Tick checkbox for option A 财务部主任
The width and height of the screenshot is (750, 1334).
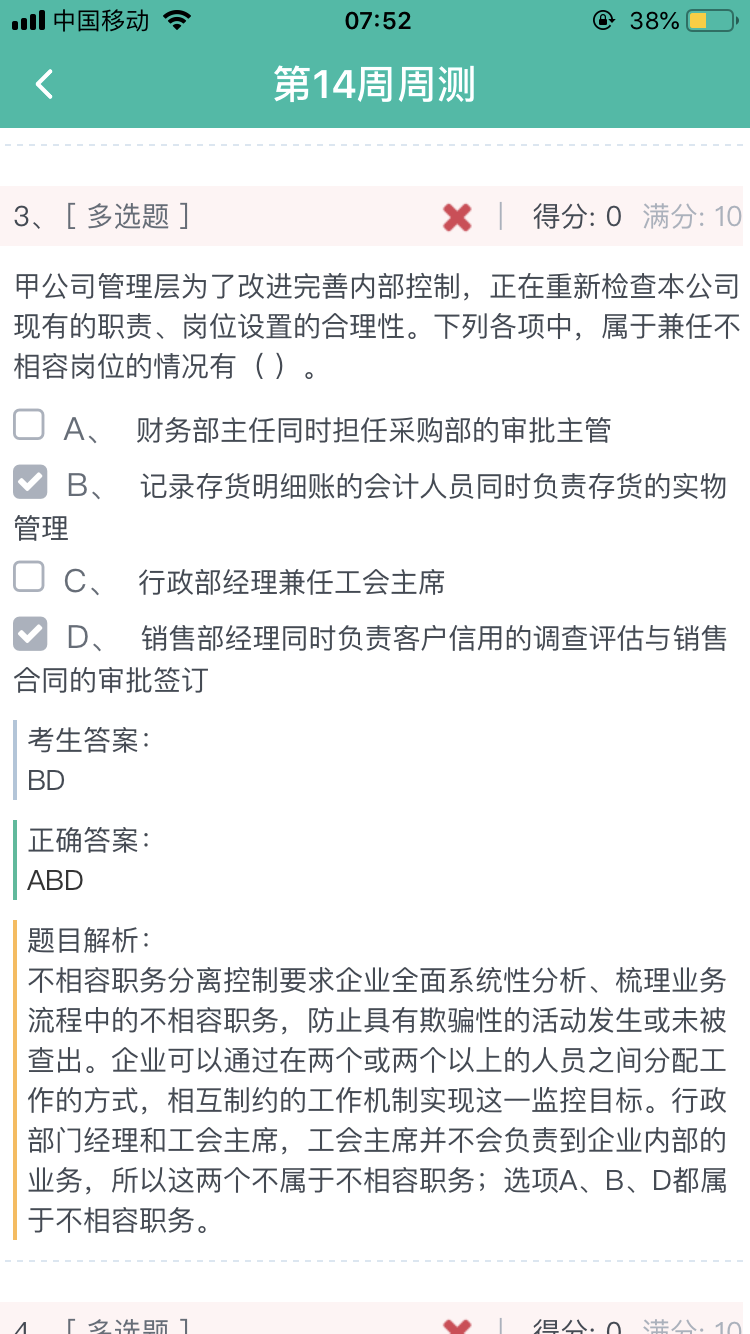click(29, 425)
